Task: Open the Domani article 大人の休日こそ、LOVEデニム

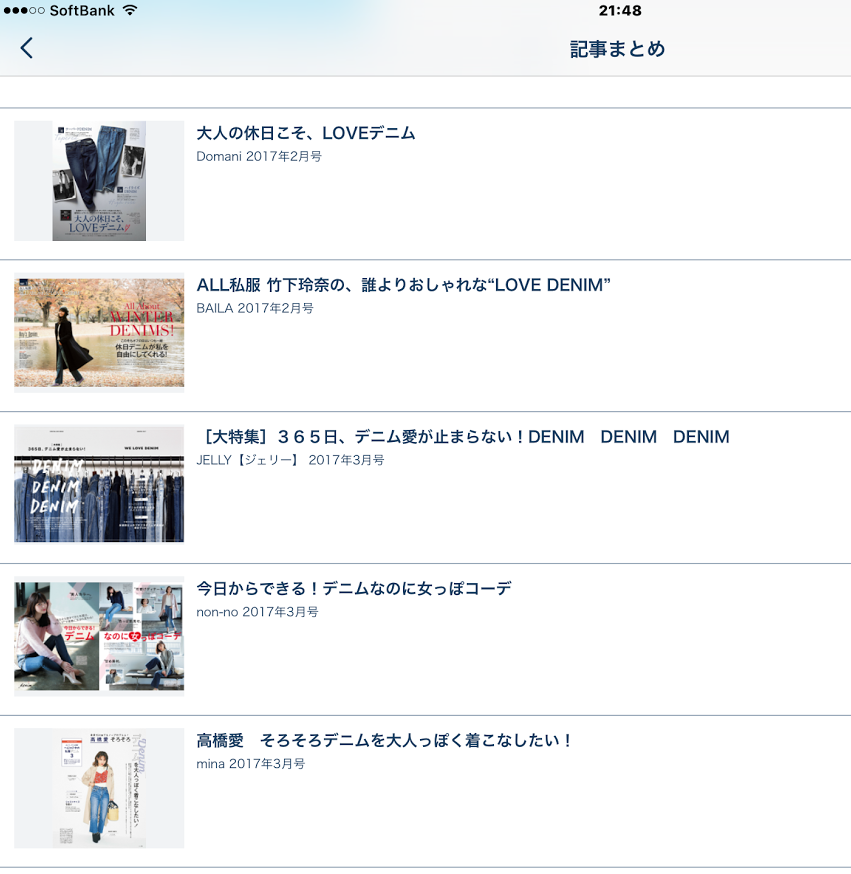Action: tap(306, 134)
